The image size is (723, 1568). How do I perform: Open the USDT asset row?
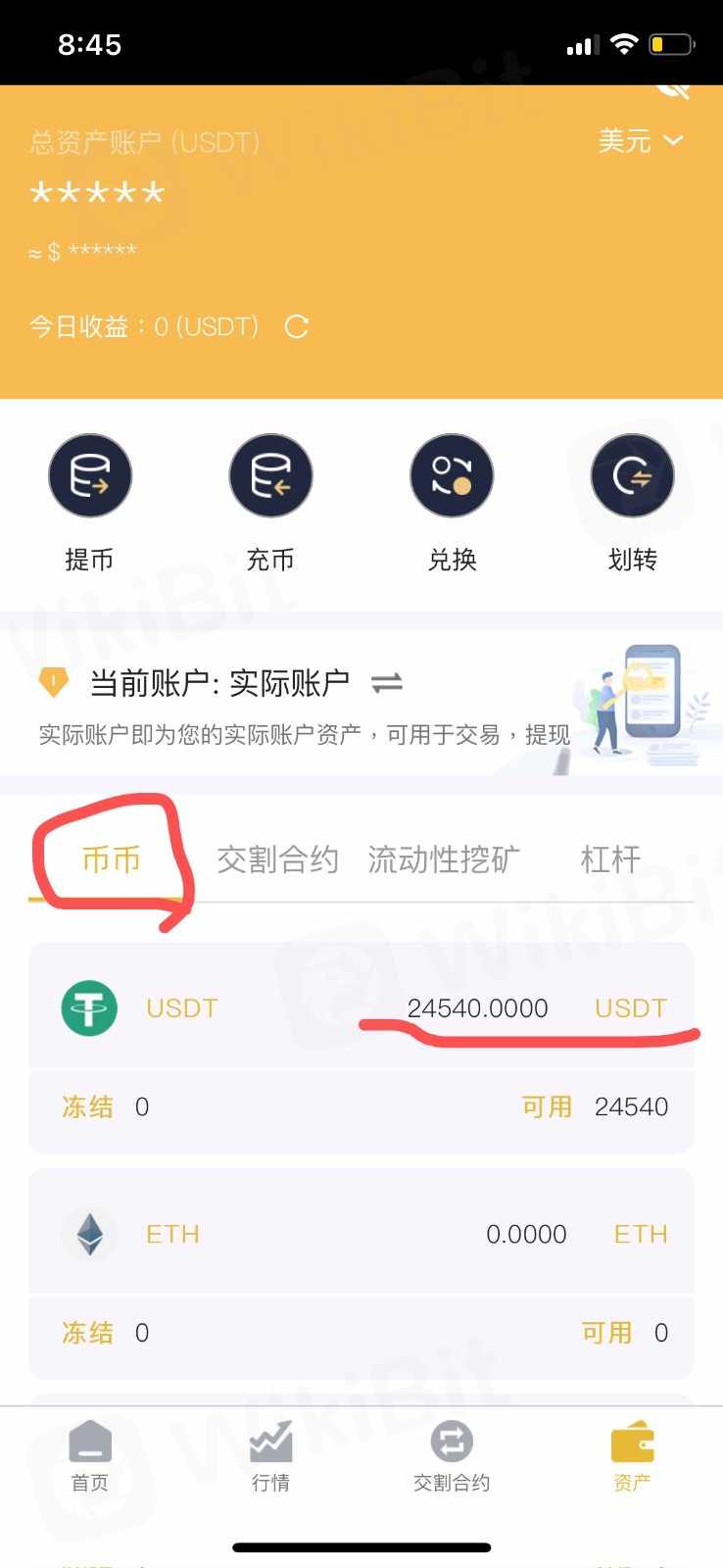pos(361,1007)
